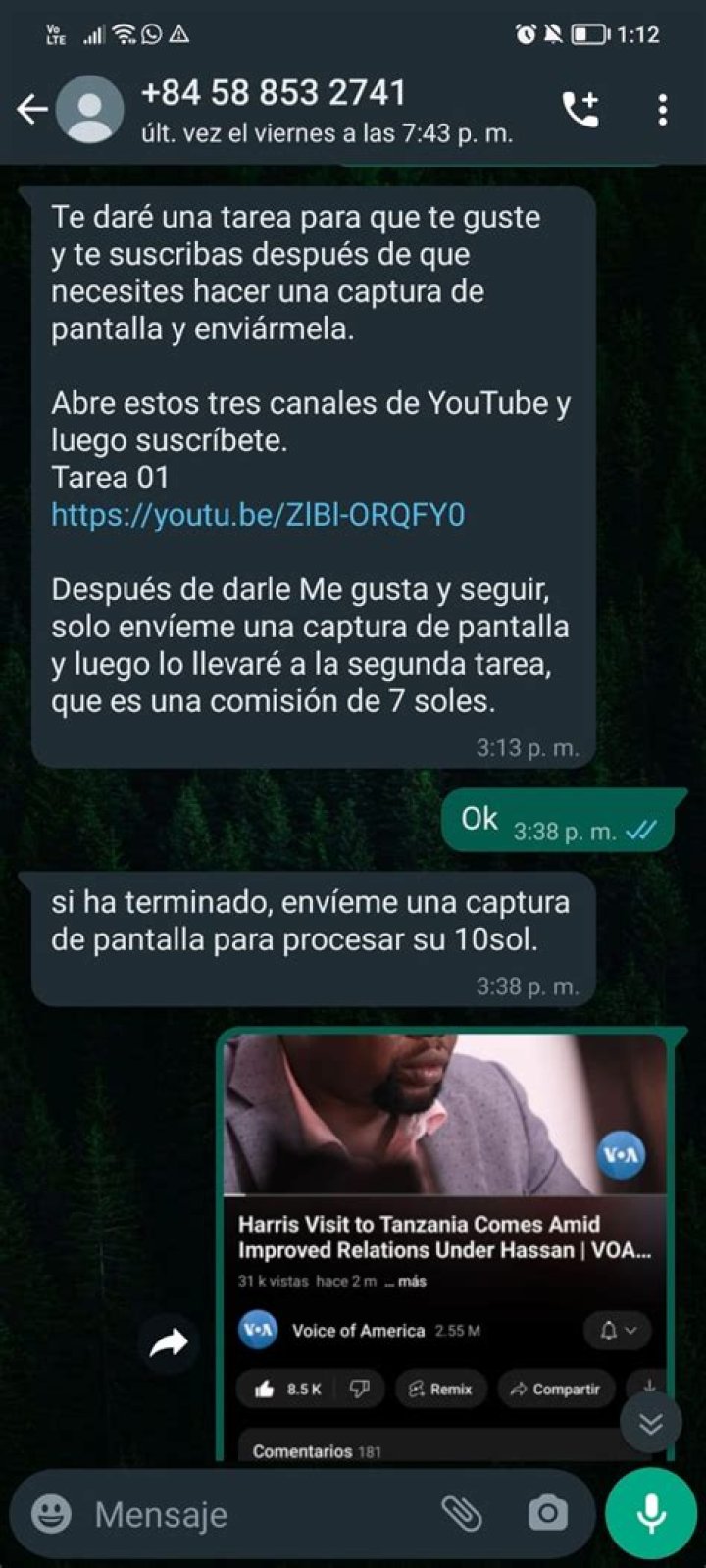Record a voice message
706x1568 pixels.
(651, 1514)
